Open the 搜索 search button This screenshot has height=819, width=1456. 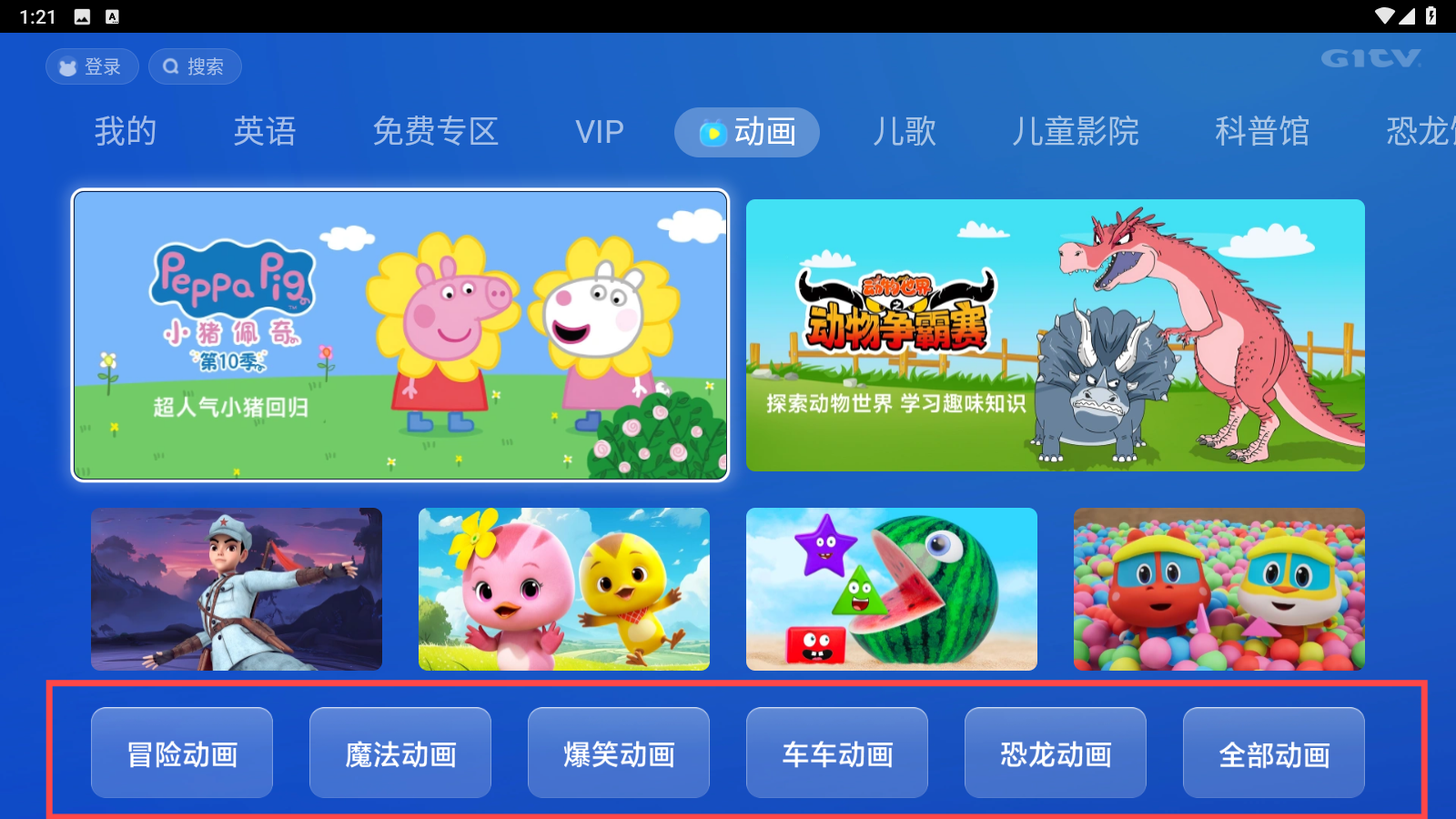click(x=195, y=66)
